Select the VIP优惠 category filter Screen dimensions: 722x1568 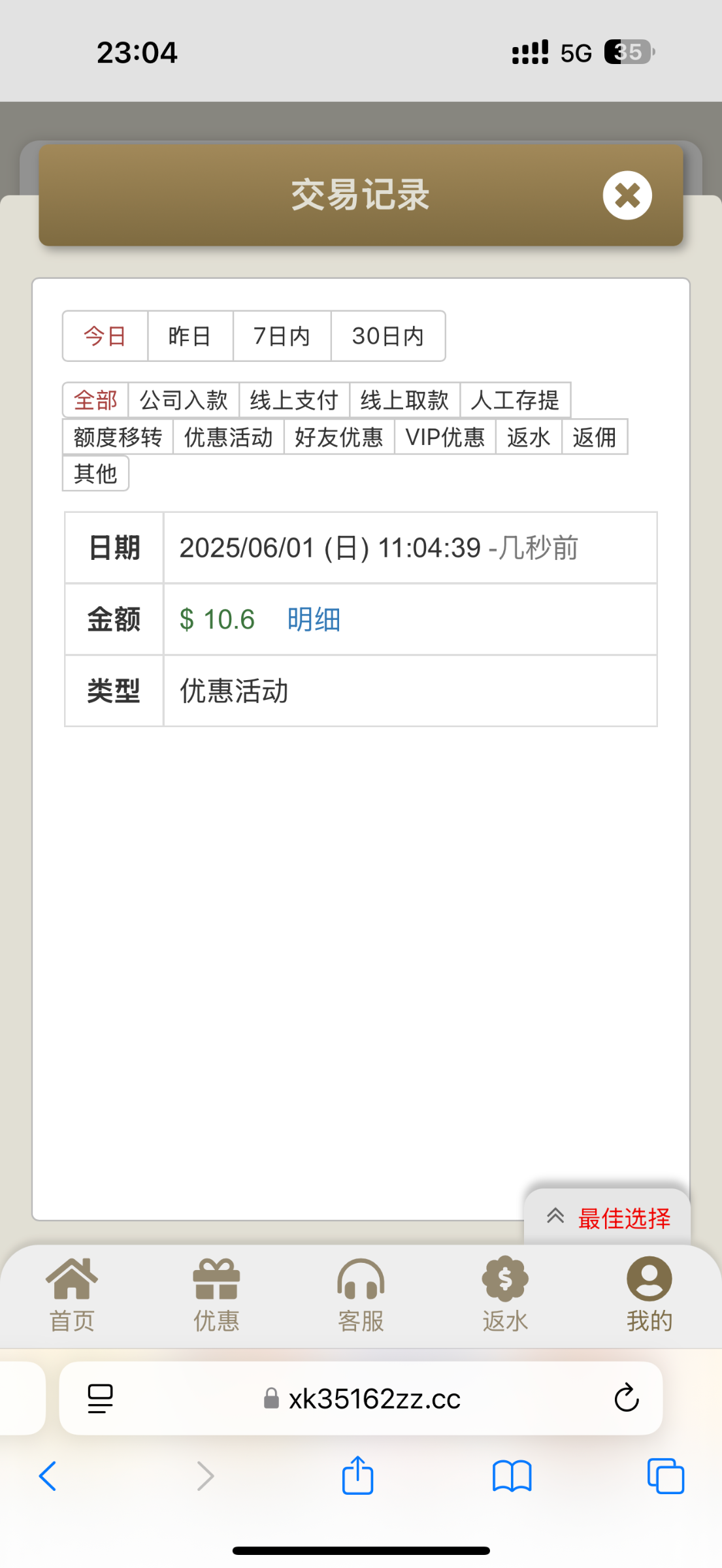[445, 437]
